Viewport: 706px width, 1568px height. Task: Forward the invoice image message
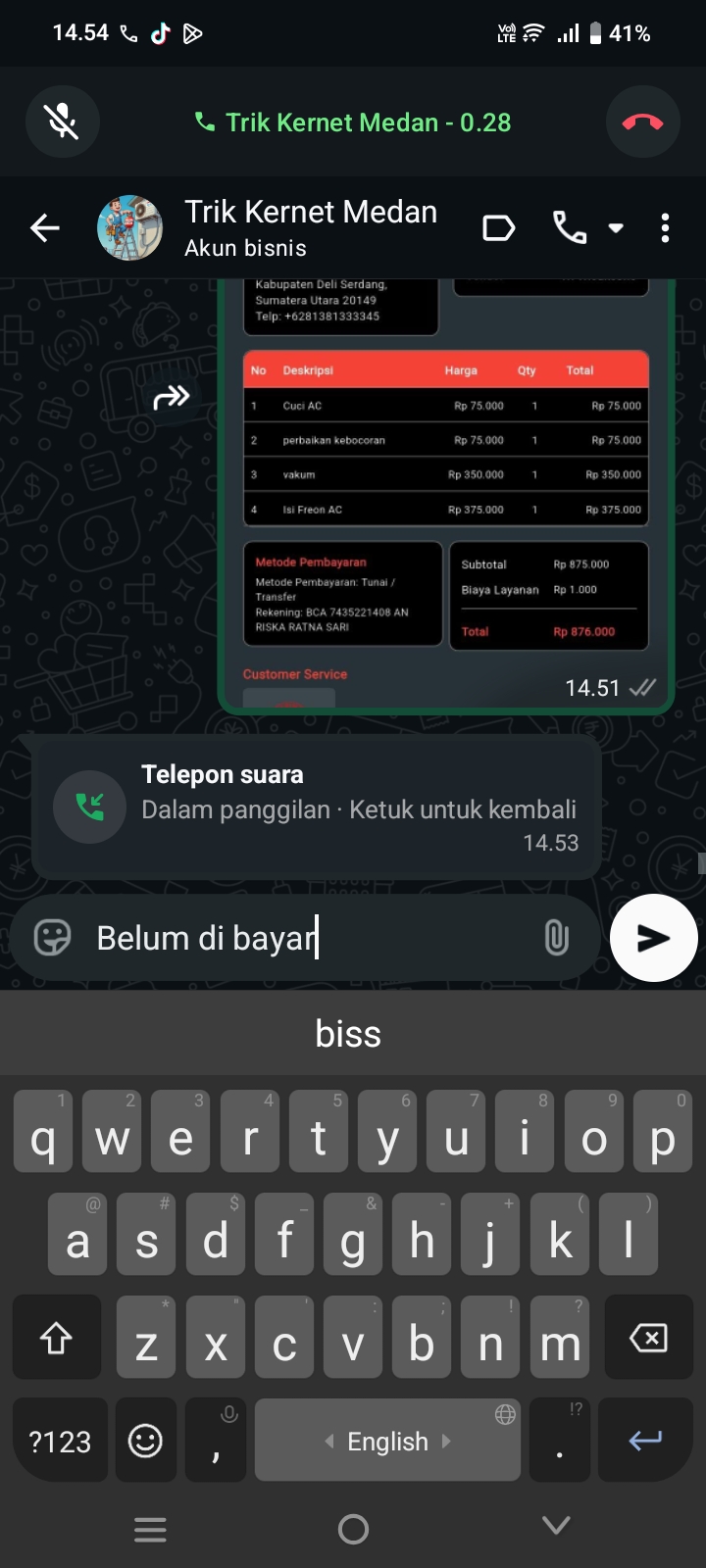[172, 397]
